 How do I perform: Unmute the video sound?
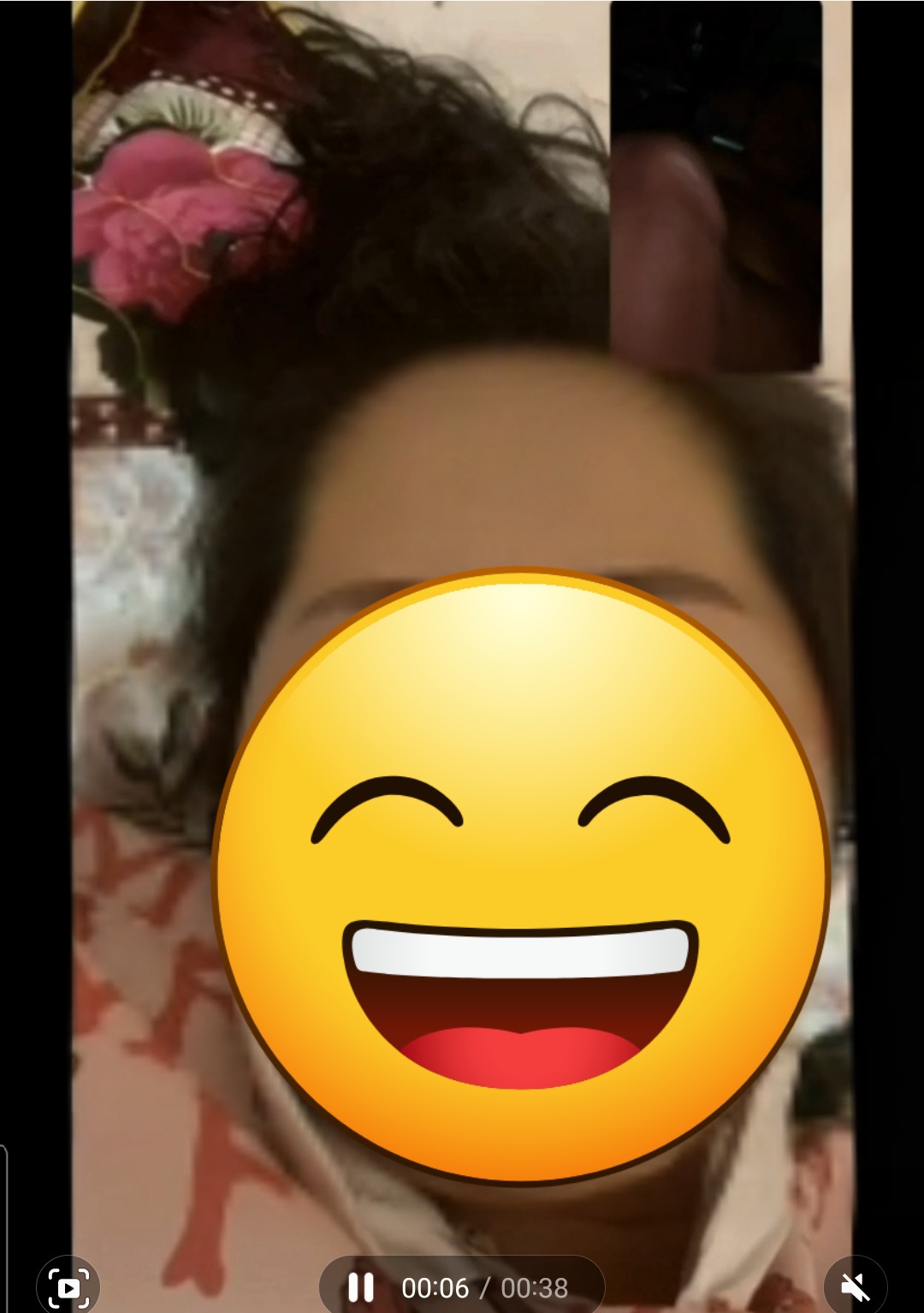coord(855,1285)
